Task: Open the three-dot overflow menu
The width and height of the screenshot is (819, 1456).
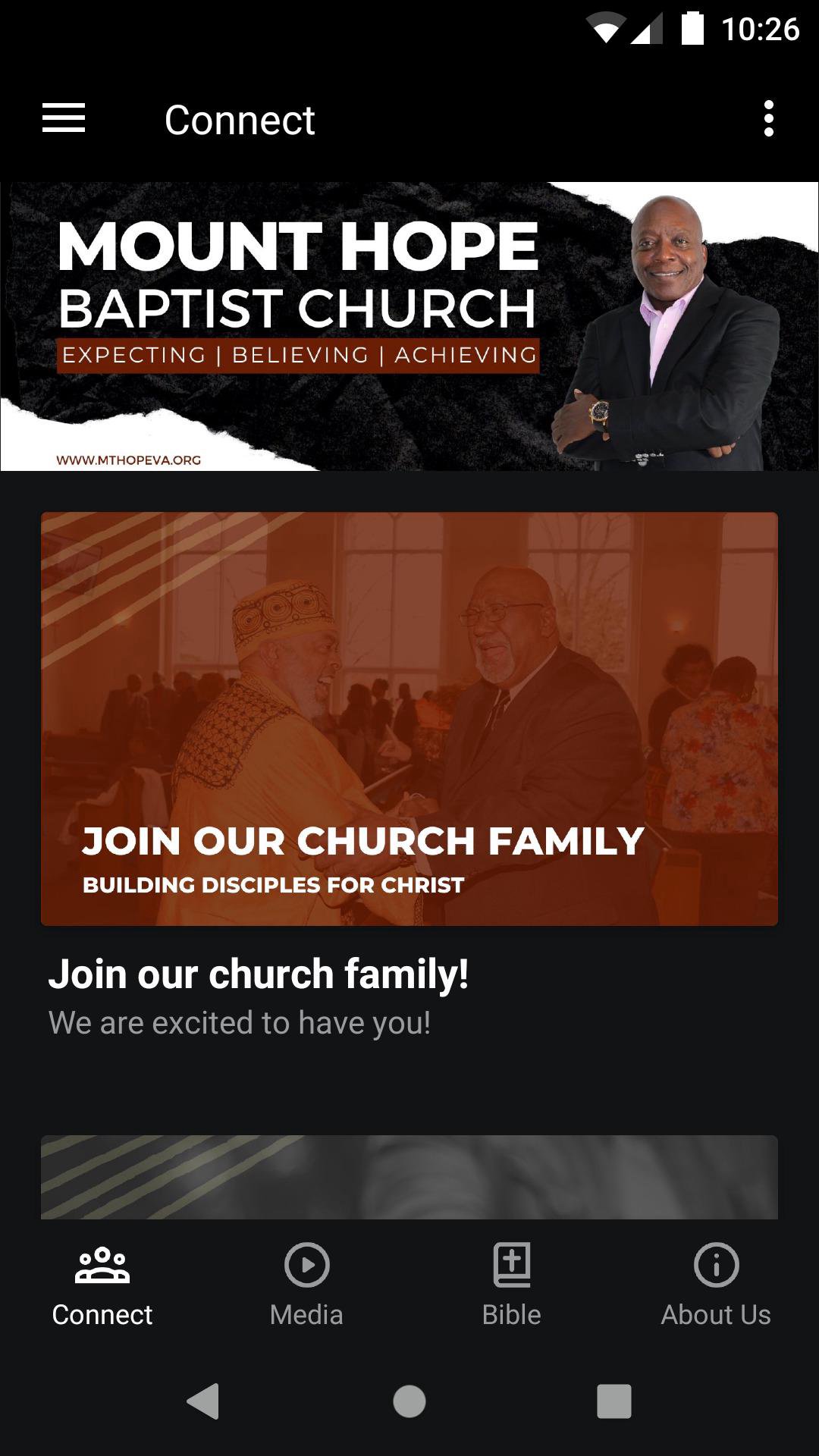Action: [x=768, y=119]
